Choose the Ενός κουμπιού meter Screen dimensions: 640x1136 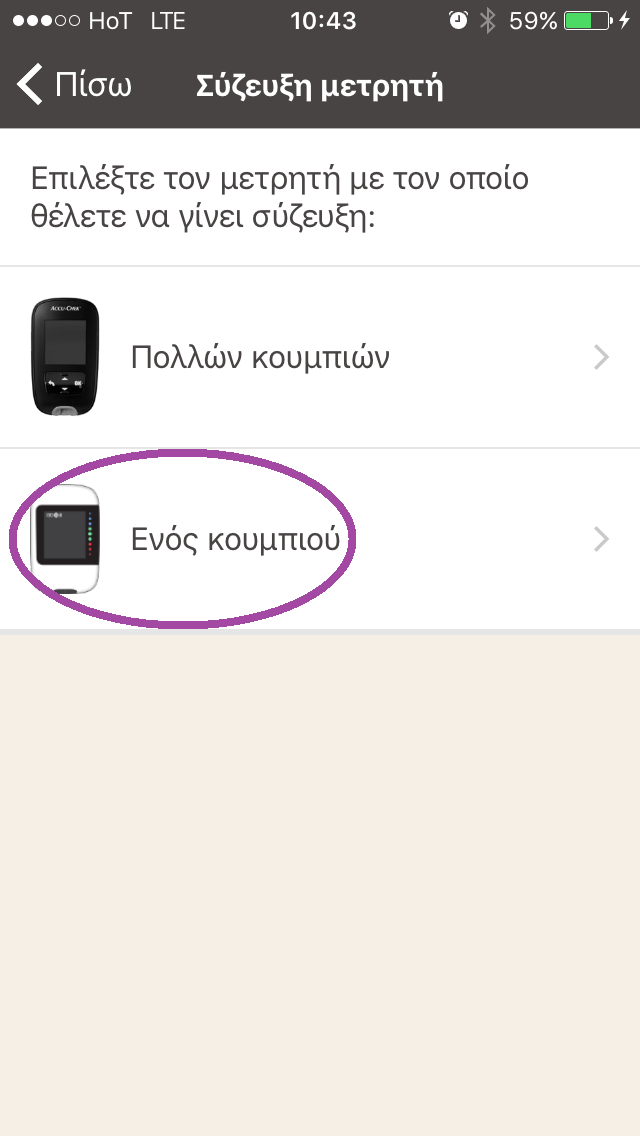click(x=320, y=539)
